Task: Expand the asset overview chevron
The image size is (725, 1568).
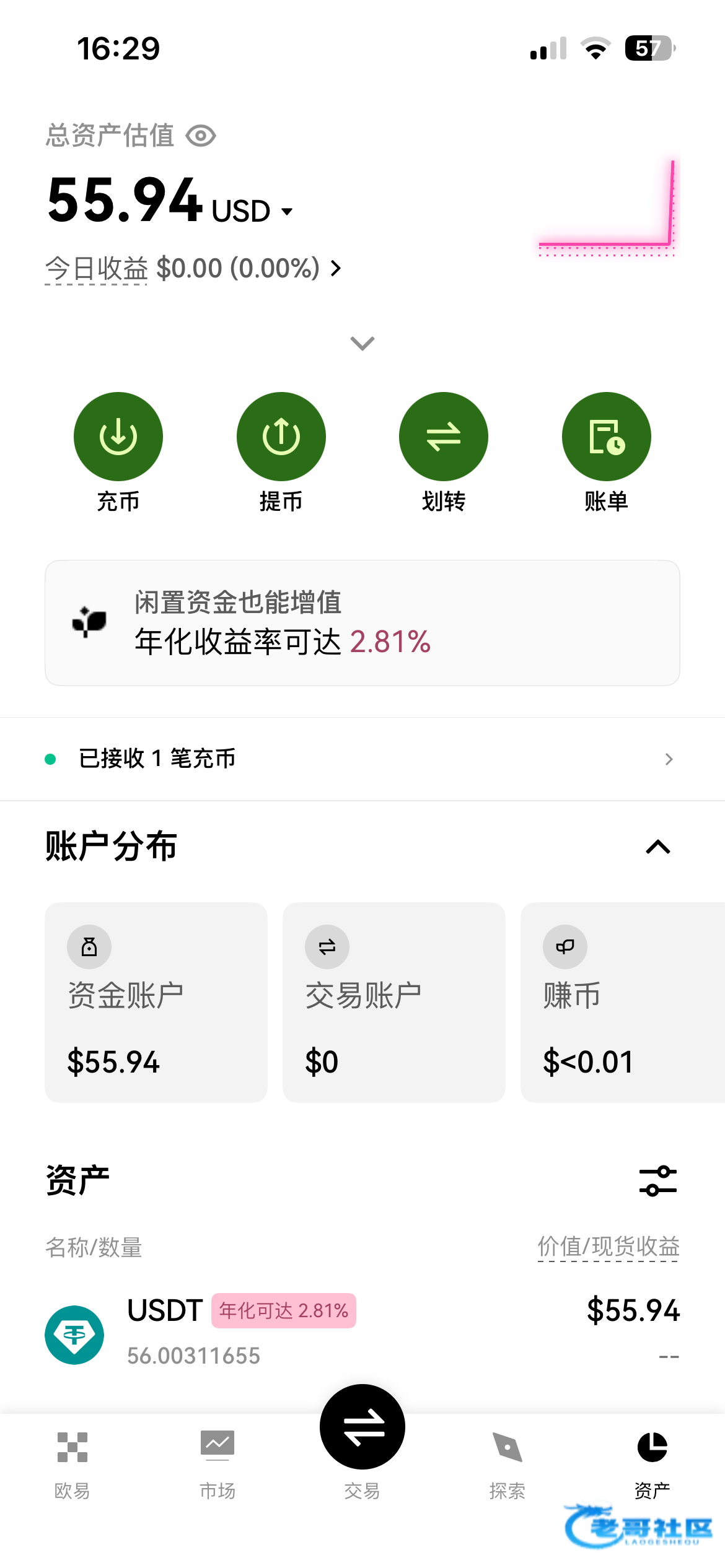Action: 362,343
